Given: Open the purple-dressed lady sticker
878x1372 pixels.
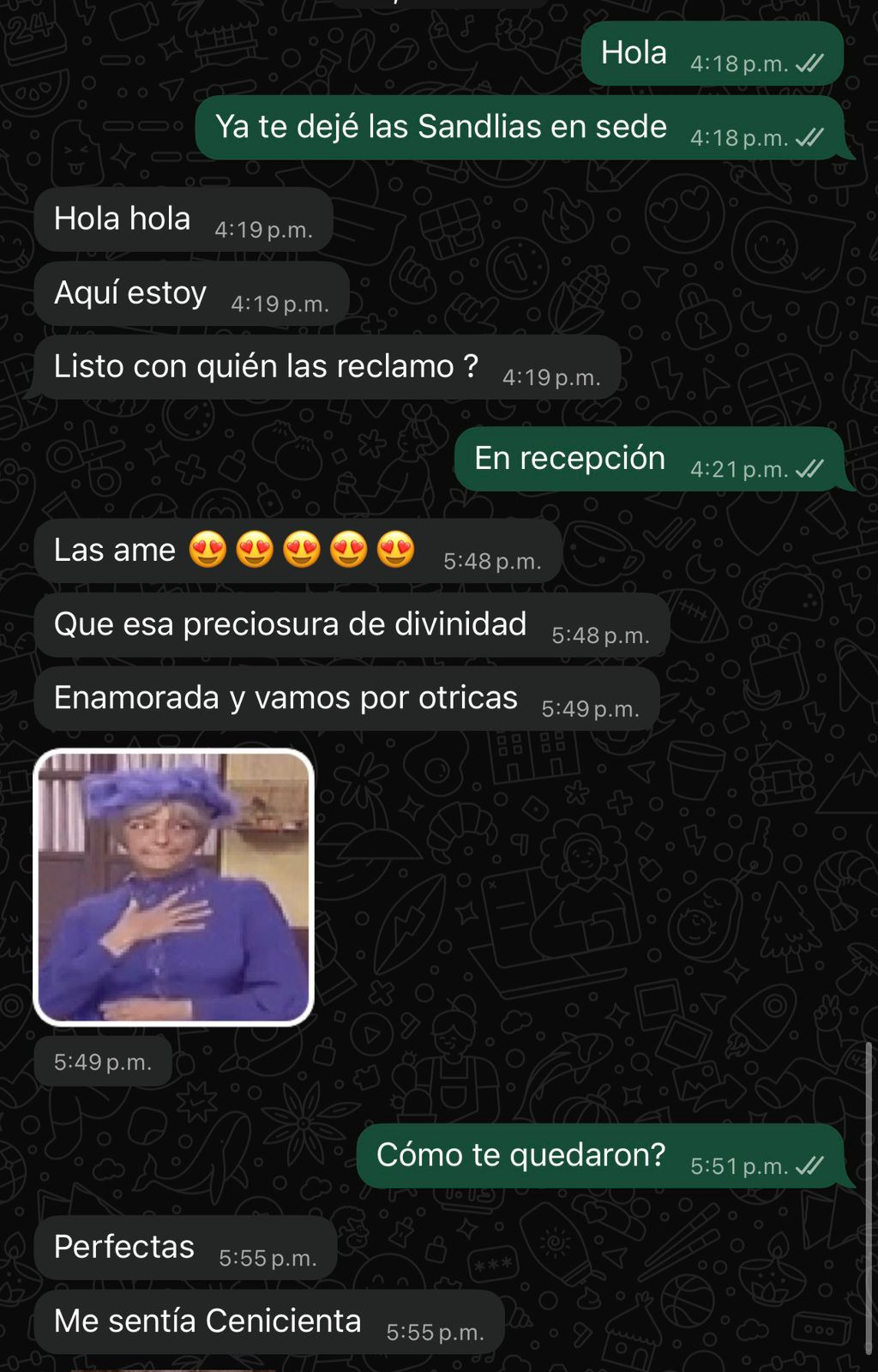Looking at the screenshot, I should pos(173,887).
